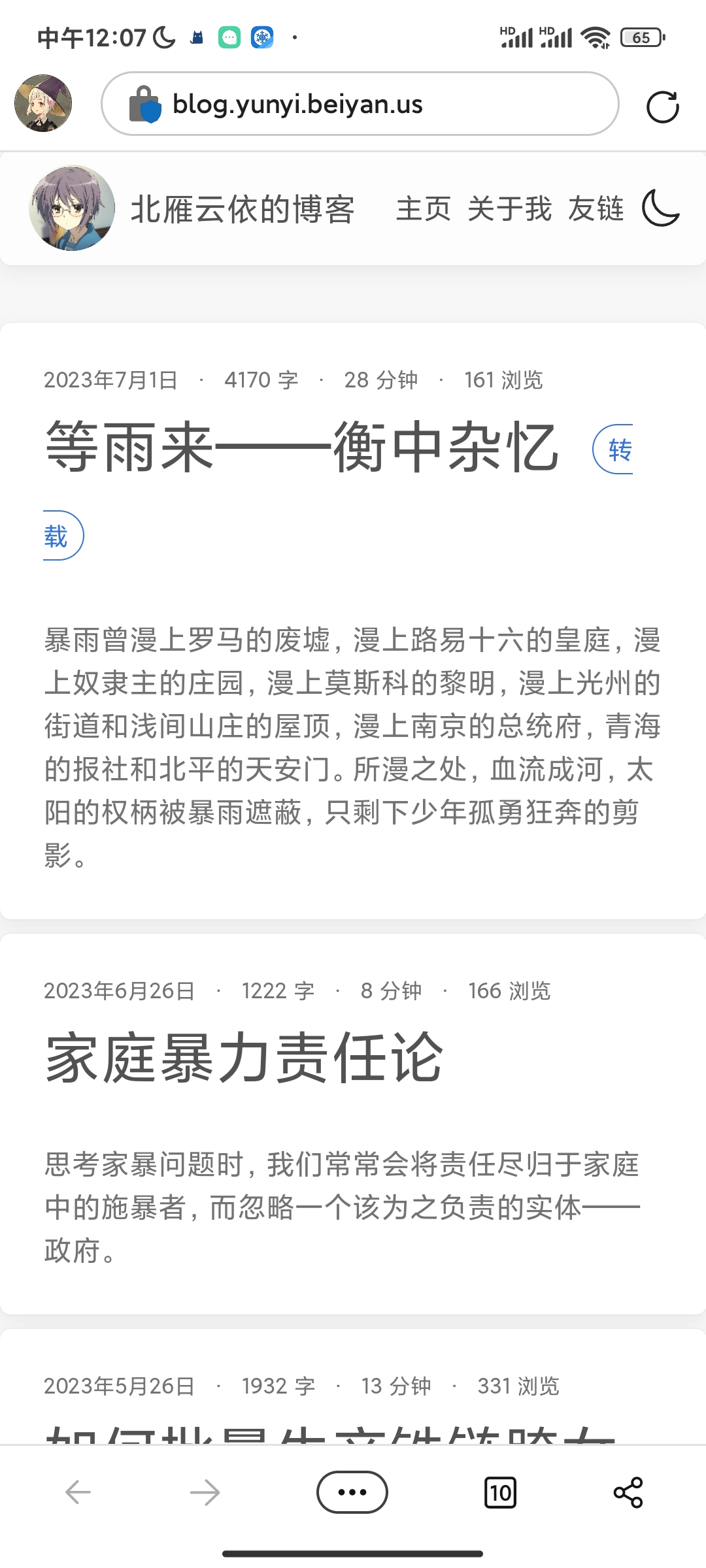
Task: Tap the security shield icon in address bar
Action: point(145,105)
